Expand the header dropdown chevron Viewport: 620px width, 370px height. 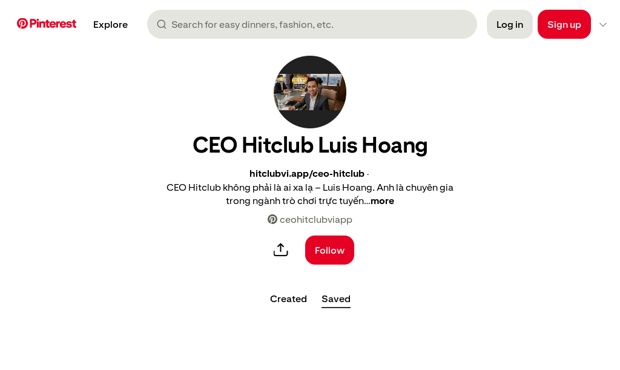[x=603, y=25]
